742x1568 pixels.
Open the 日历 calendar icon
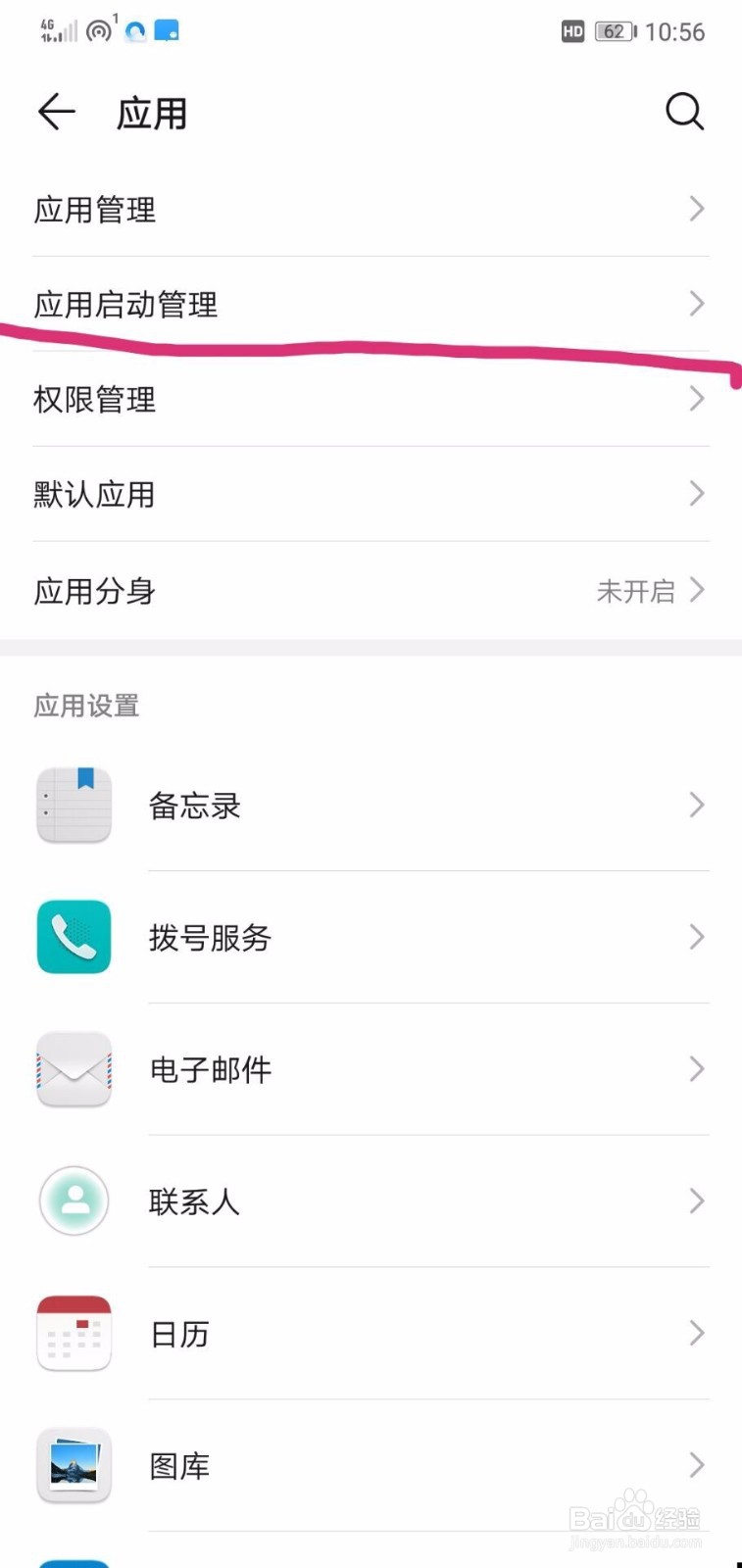coord(74,1333)
